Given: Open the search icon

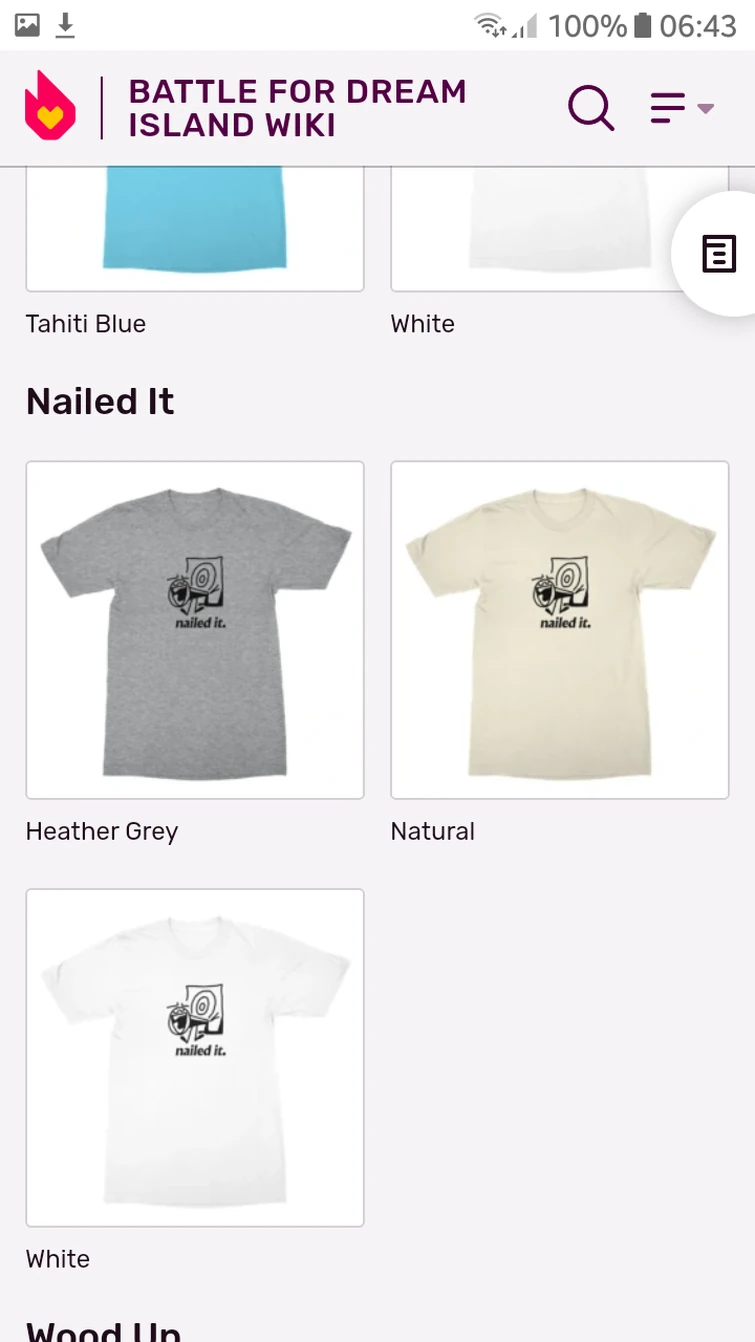Looking at the screenshot, I should (x=590, y=108).
